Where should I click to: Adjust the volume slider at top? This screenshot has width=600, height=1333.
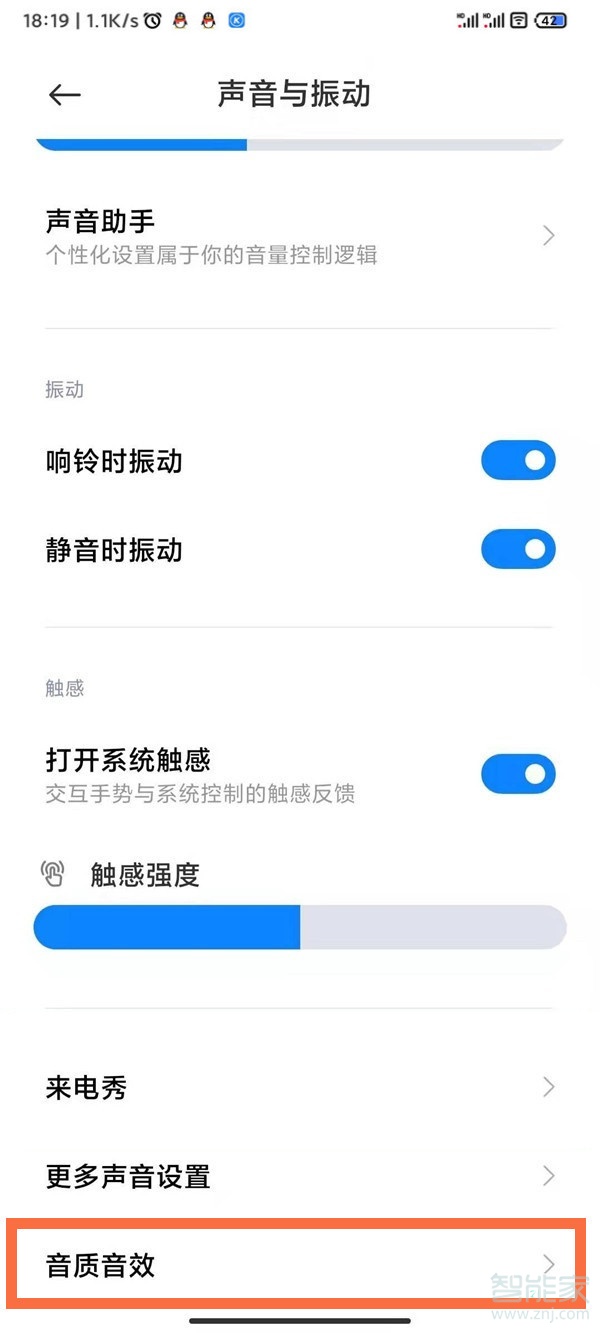click(x=247, y=144)
